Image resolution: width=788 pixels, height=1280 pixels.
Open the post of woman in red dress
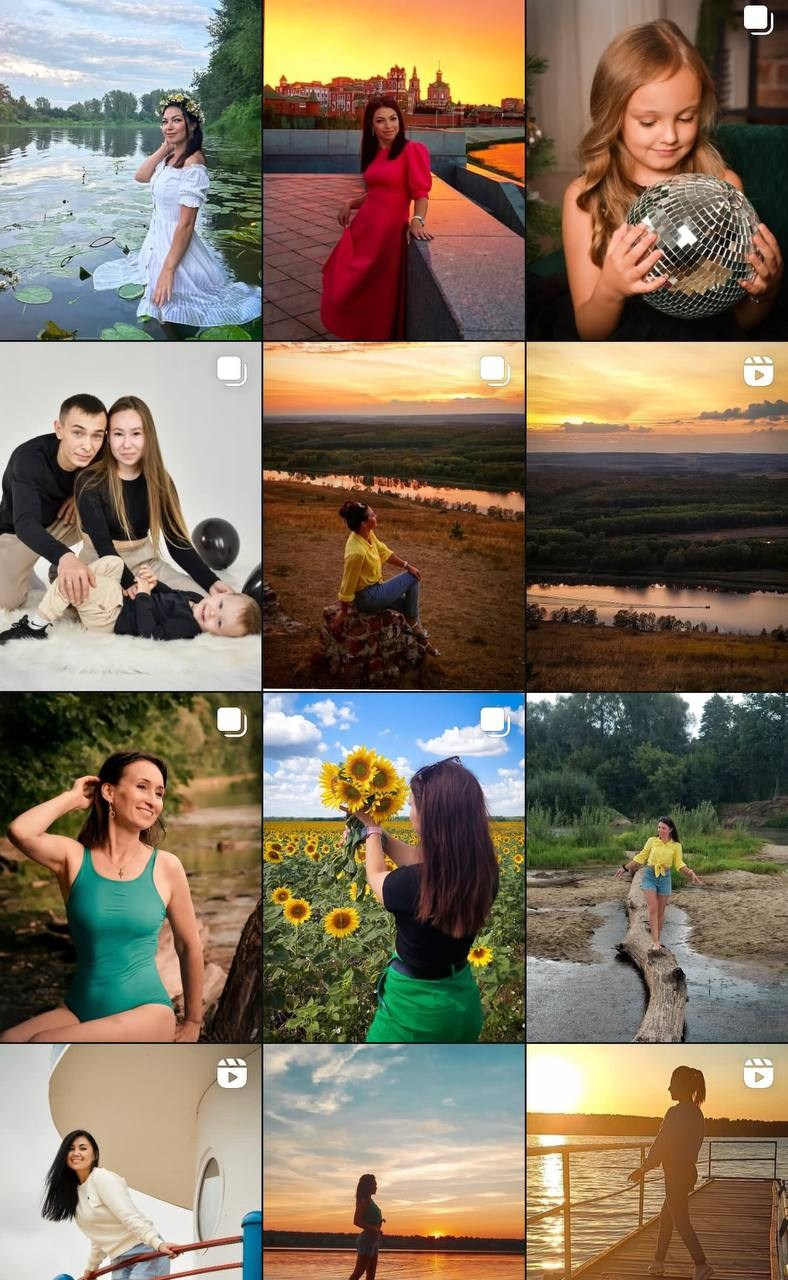(x=393, y=170)
